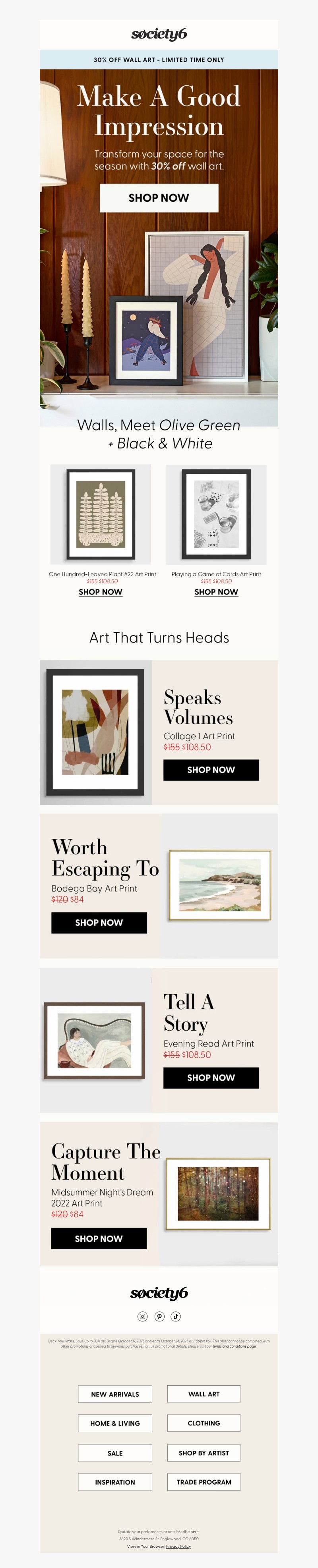Open Society6 TikTok page
The height and width of the screenshot is (1568, 318).
pyautogui.click(x=175, y=1317)
